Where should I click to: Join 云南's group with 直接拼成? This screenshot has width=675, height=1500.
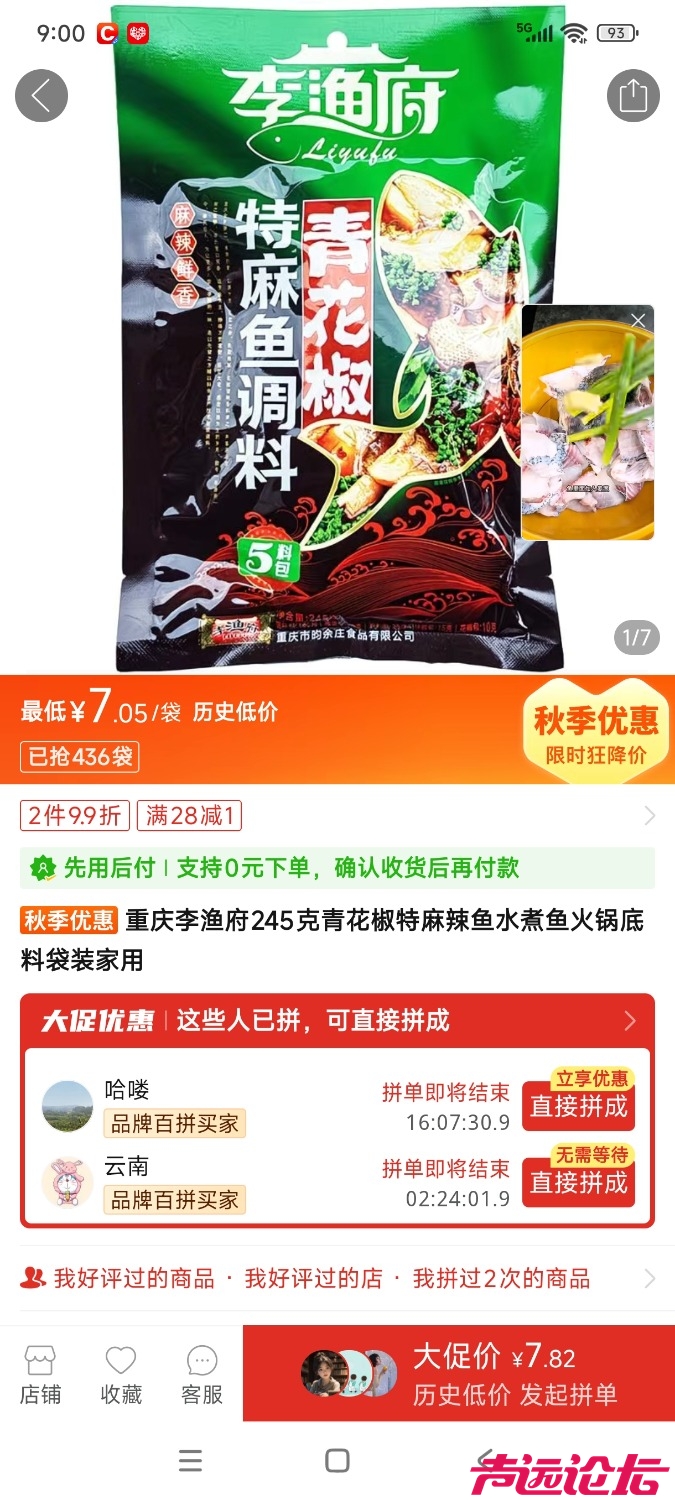tap(578, 1182)
